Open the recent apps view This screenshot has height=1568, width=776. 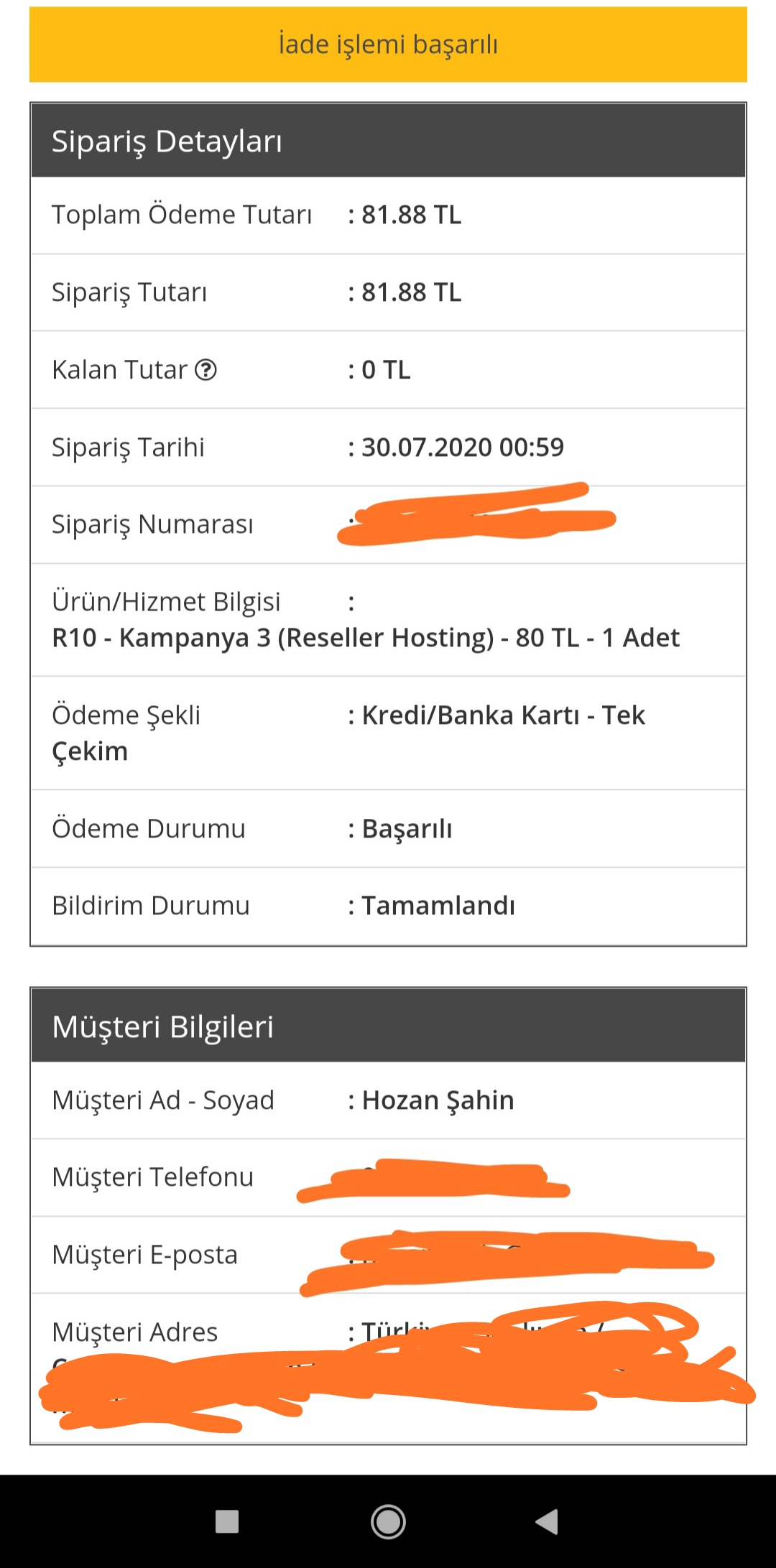tap(227, 1521)
